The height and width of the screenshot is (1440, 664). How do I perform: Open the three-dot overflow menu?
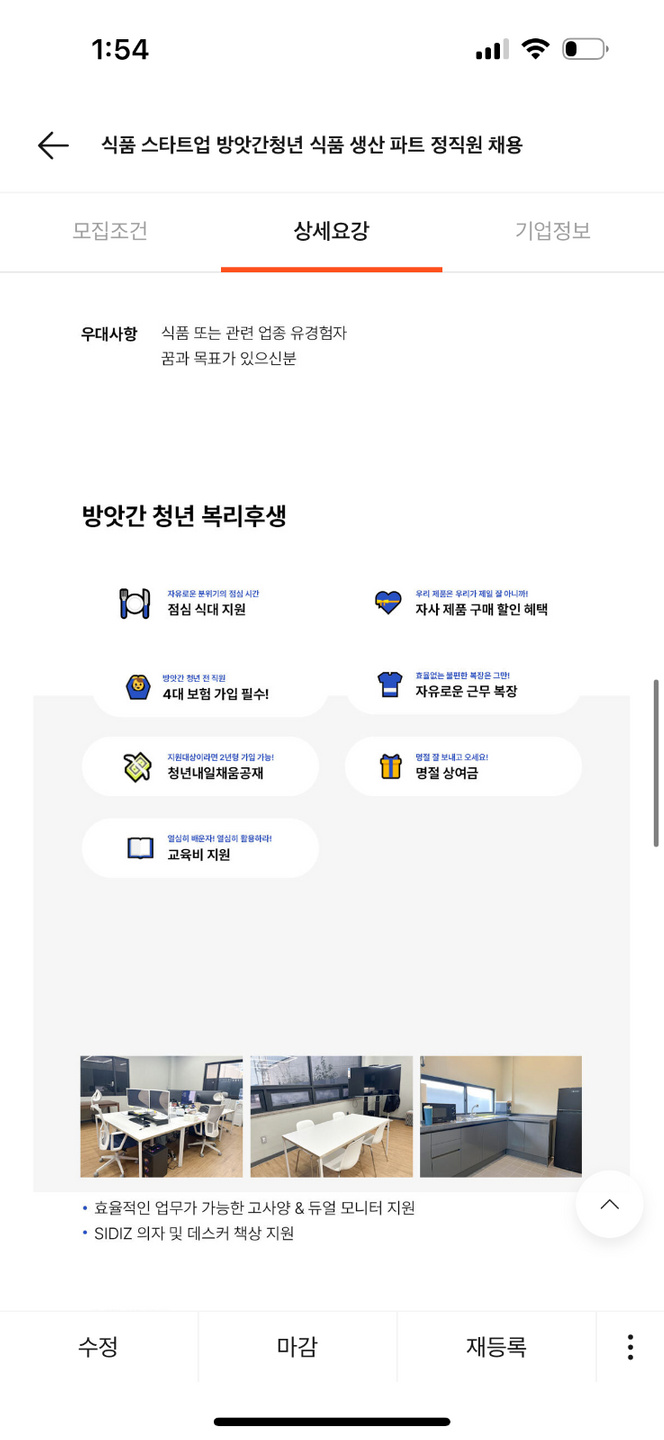tap(630, 1347)
